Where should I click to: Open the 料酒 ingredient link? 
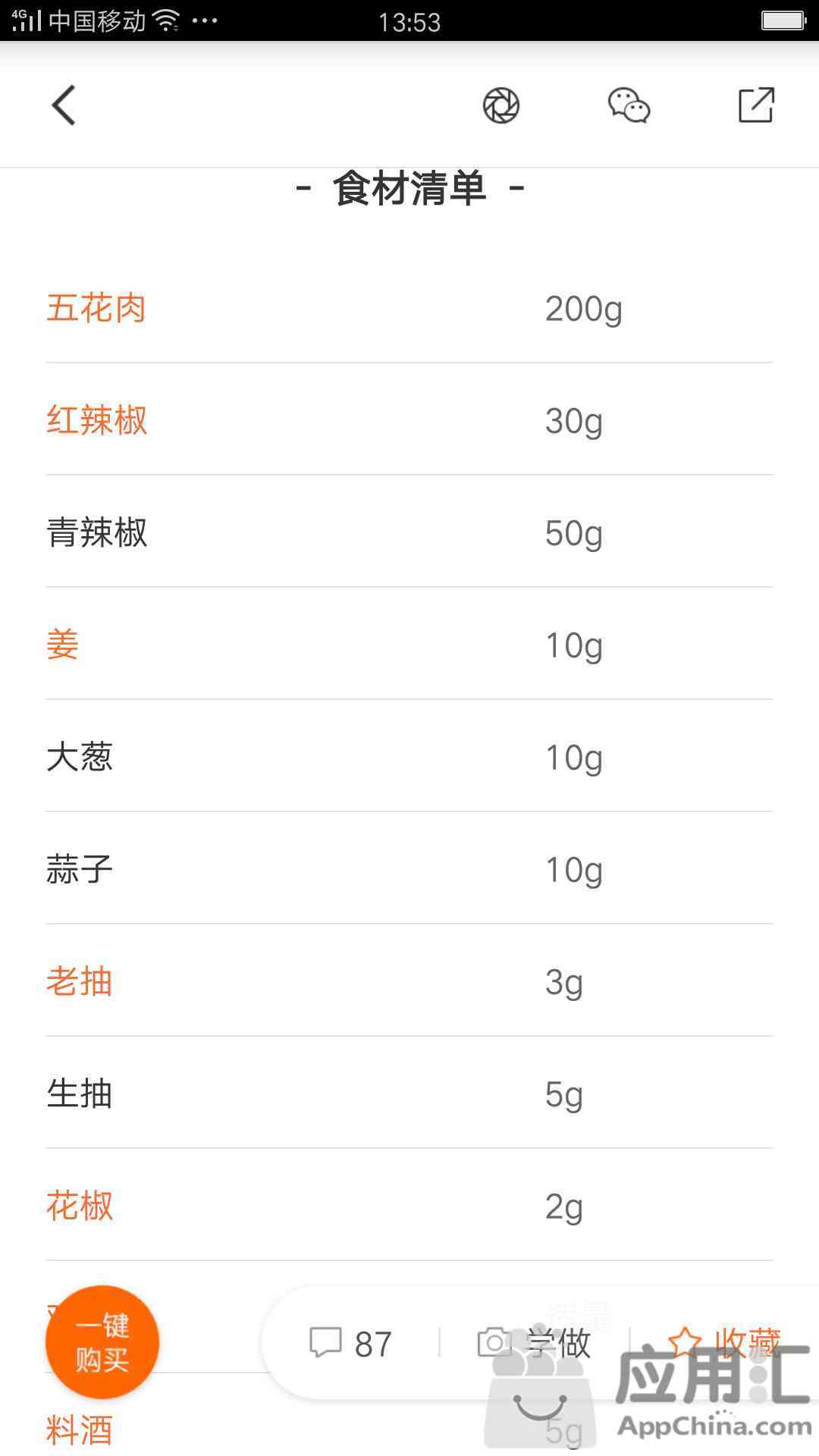[x=80, y=1430]
